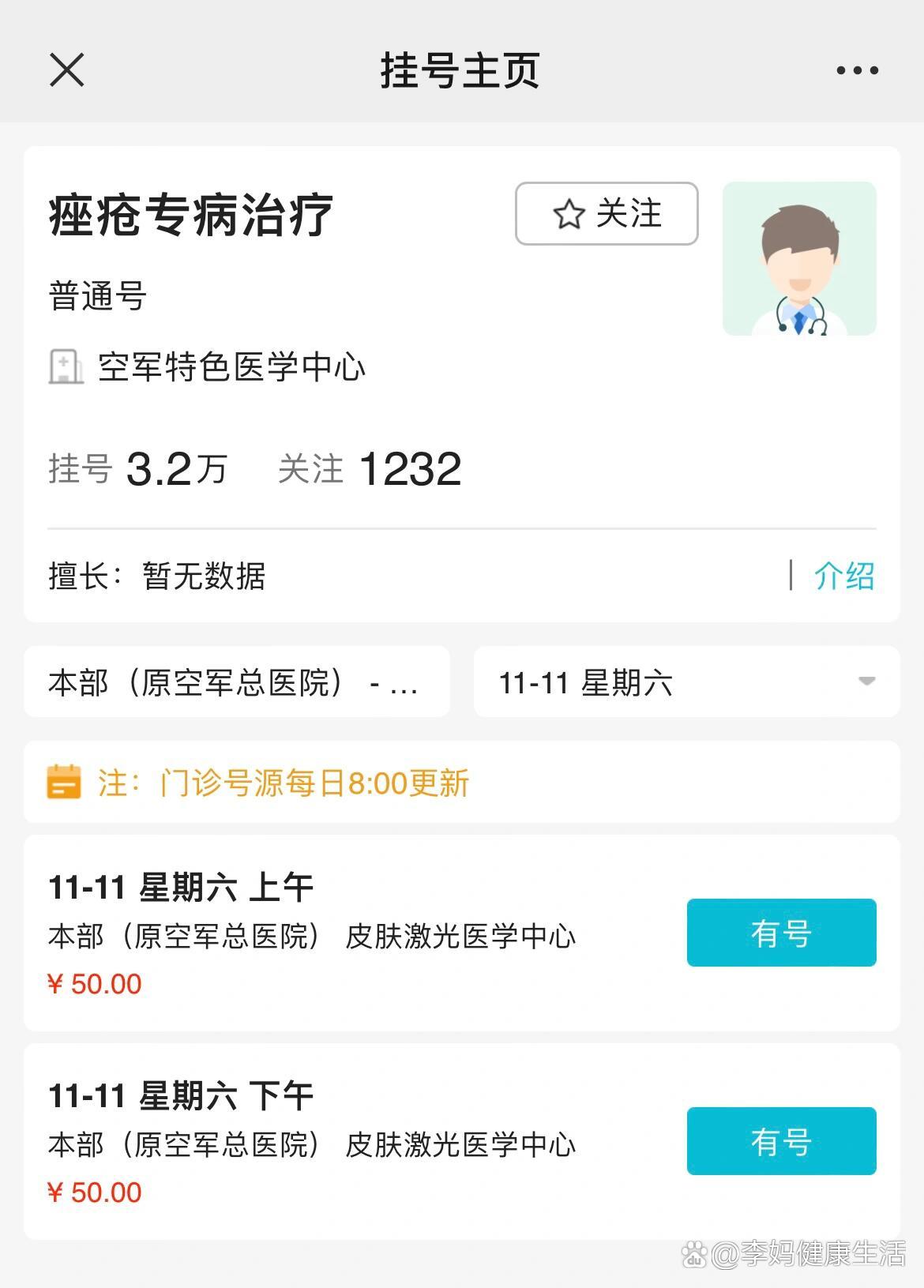The height and width of the screenshot is (1288, 924).
Task: Book the 11-11 星期六 上午 slot via 有号
Action: pyautogui.click(x=781, y=933)
